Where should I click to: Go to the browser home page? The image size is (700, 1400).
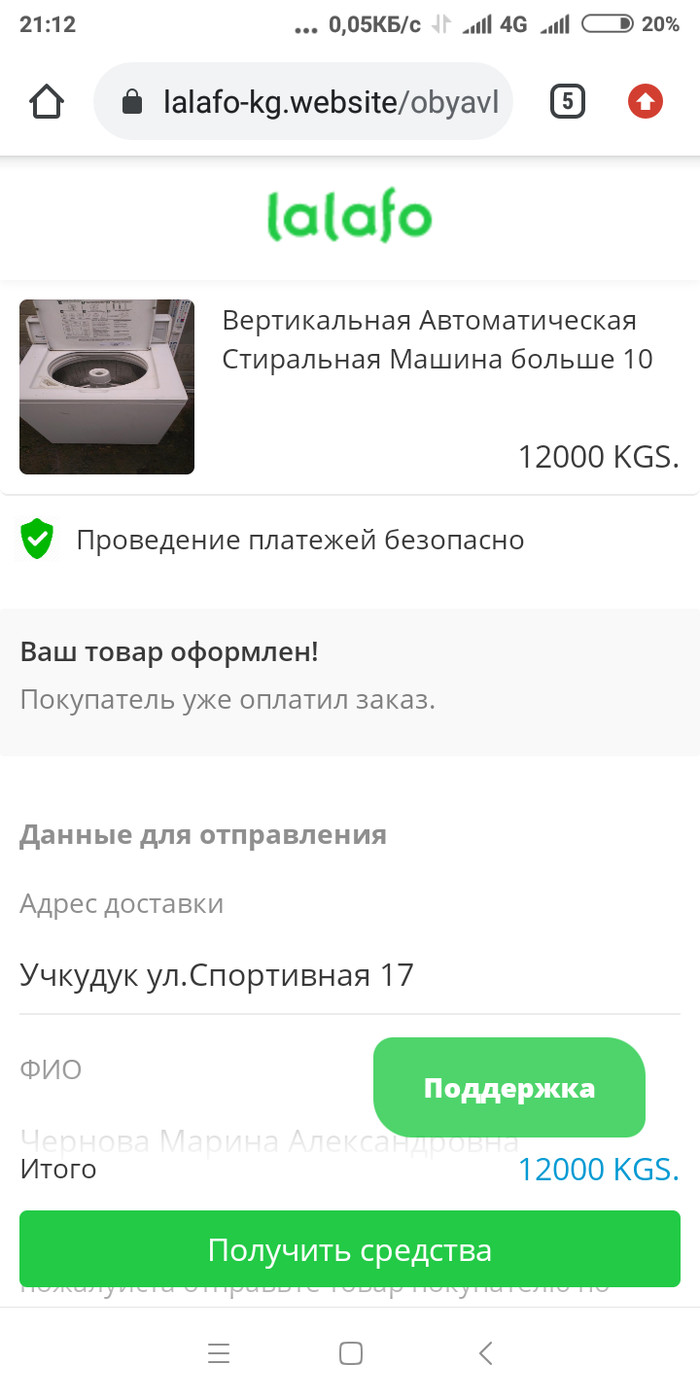pyautogui.click(x=47, y=101)
